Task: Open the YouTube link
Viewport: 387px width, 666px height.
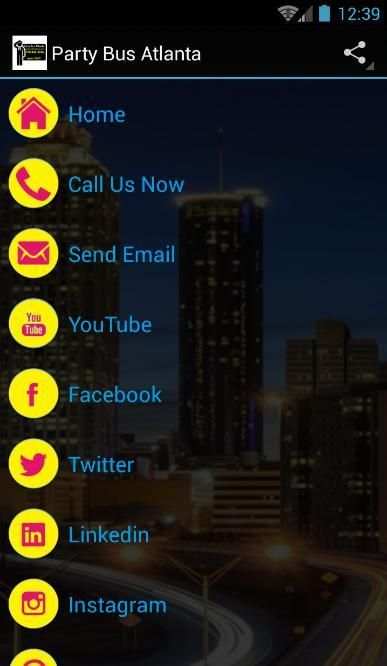Action: click(193, 324)
